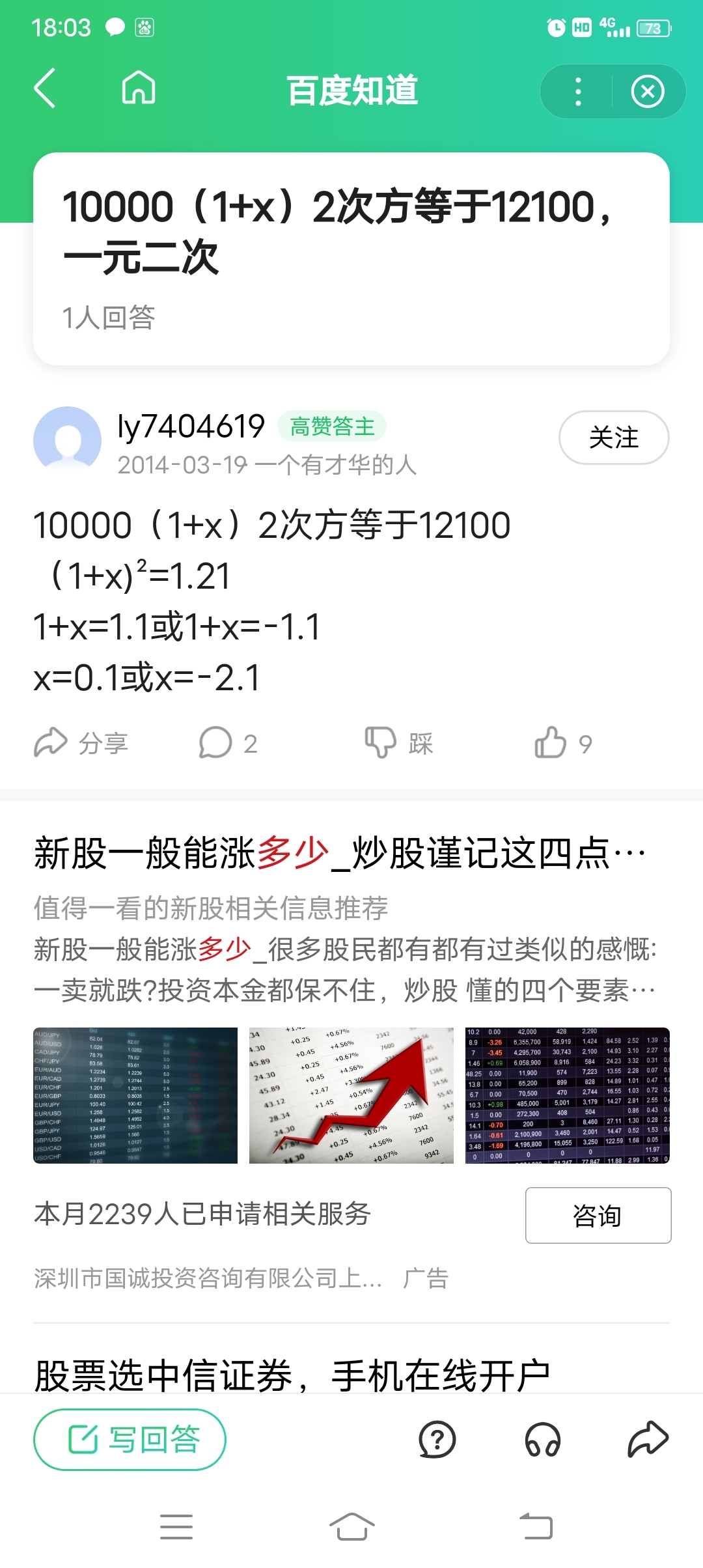Open recent apps from navigation bar
703x1568 pixels.
[176, 1526]
